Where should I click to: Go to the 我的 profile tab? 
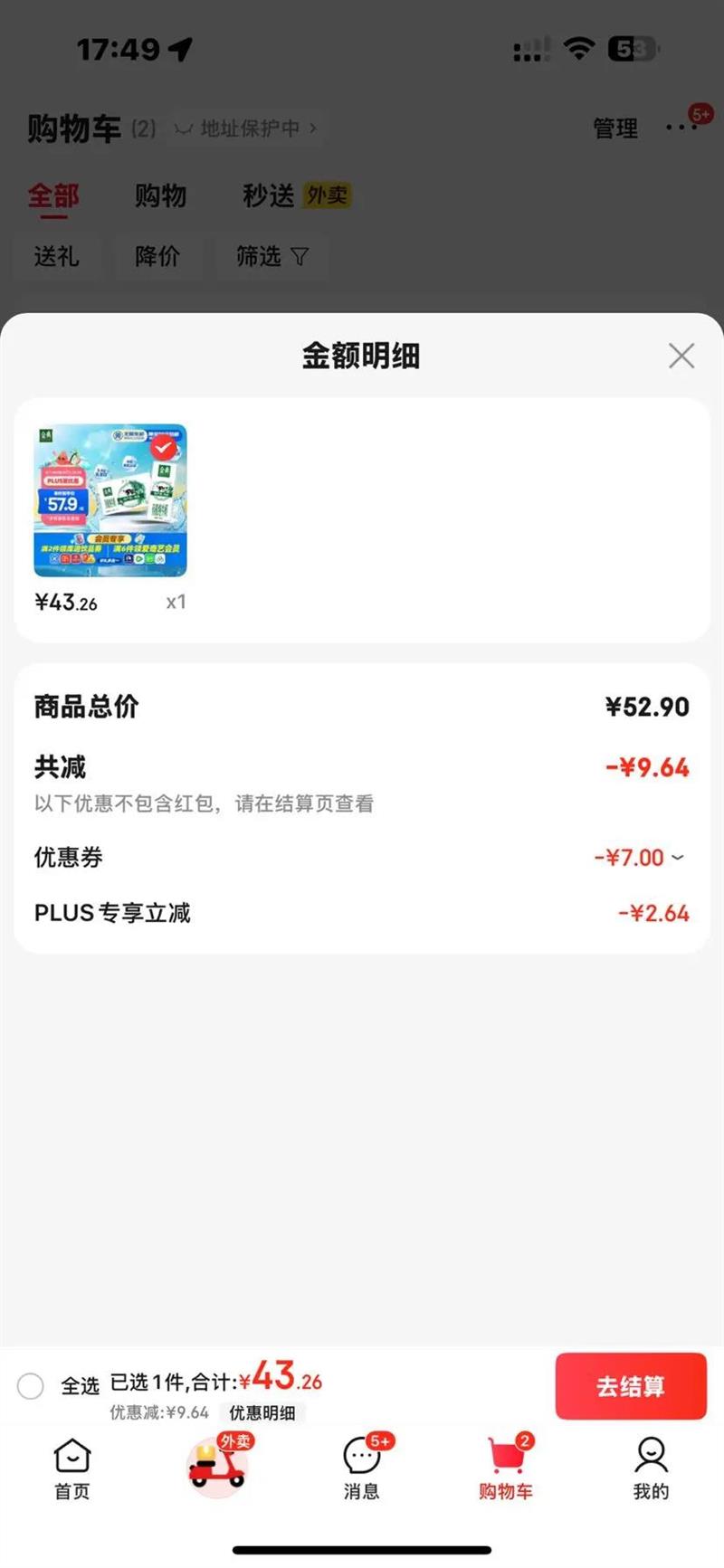tap(651, 1468)
